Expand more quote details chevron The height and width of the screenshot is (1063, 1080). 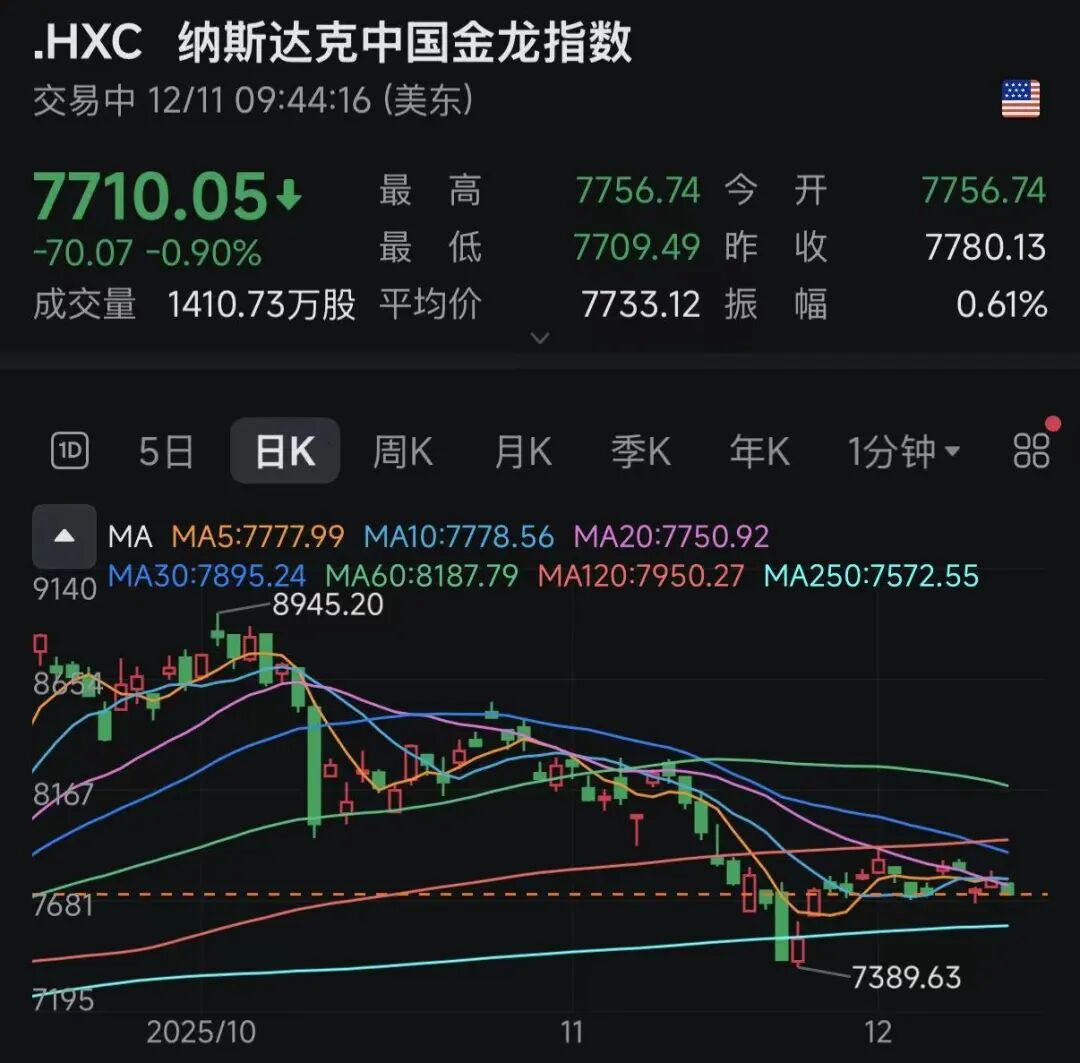[540, 338]
